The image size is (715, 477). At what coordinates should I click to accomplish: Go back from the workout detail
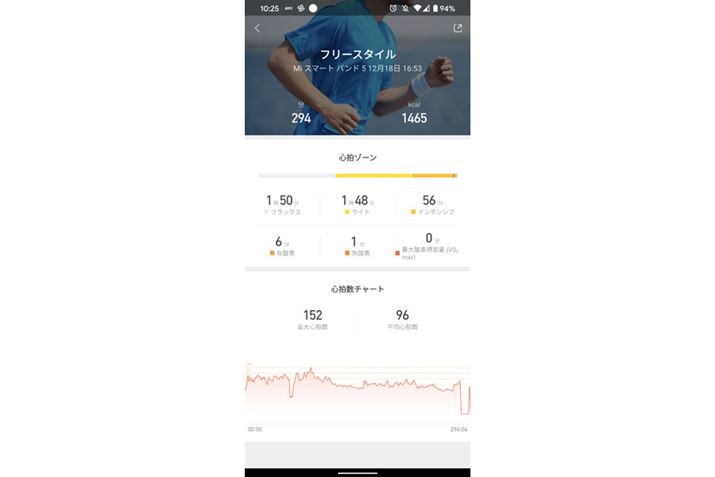click(257, 29)
